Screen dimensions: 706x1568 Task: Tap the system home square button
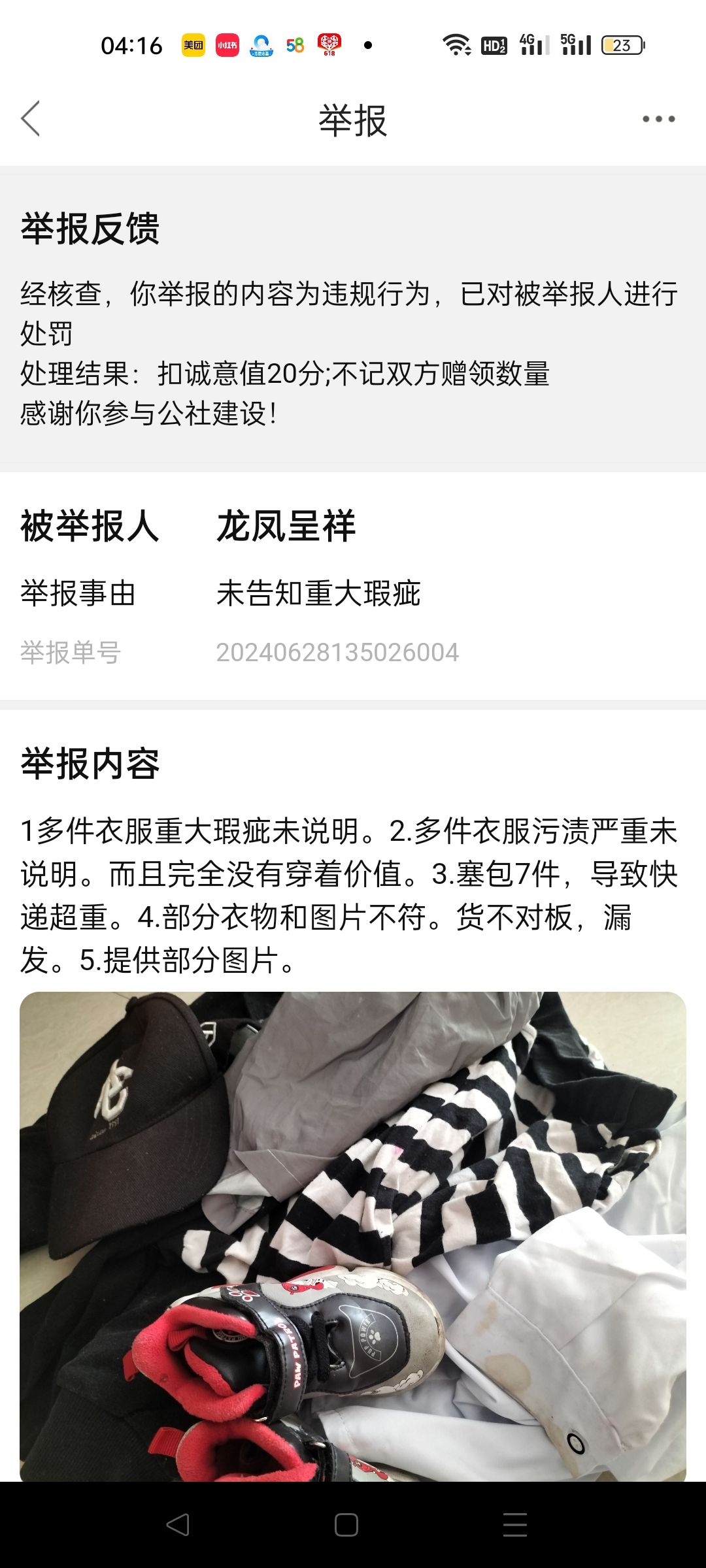click(346, 1525)
